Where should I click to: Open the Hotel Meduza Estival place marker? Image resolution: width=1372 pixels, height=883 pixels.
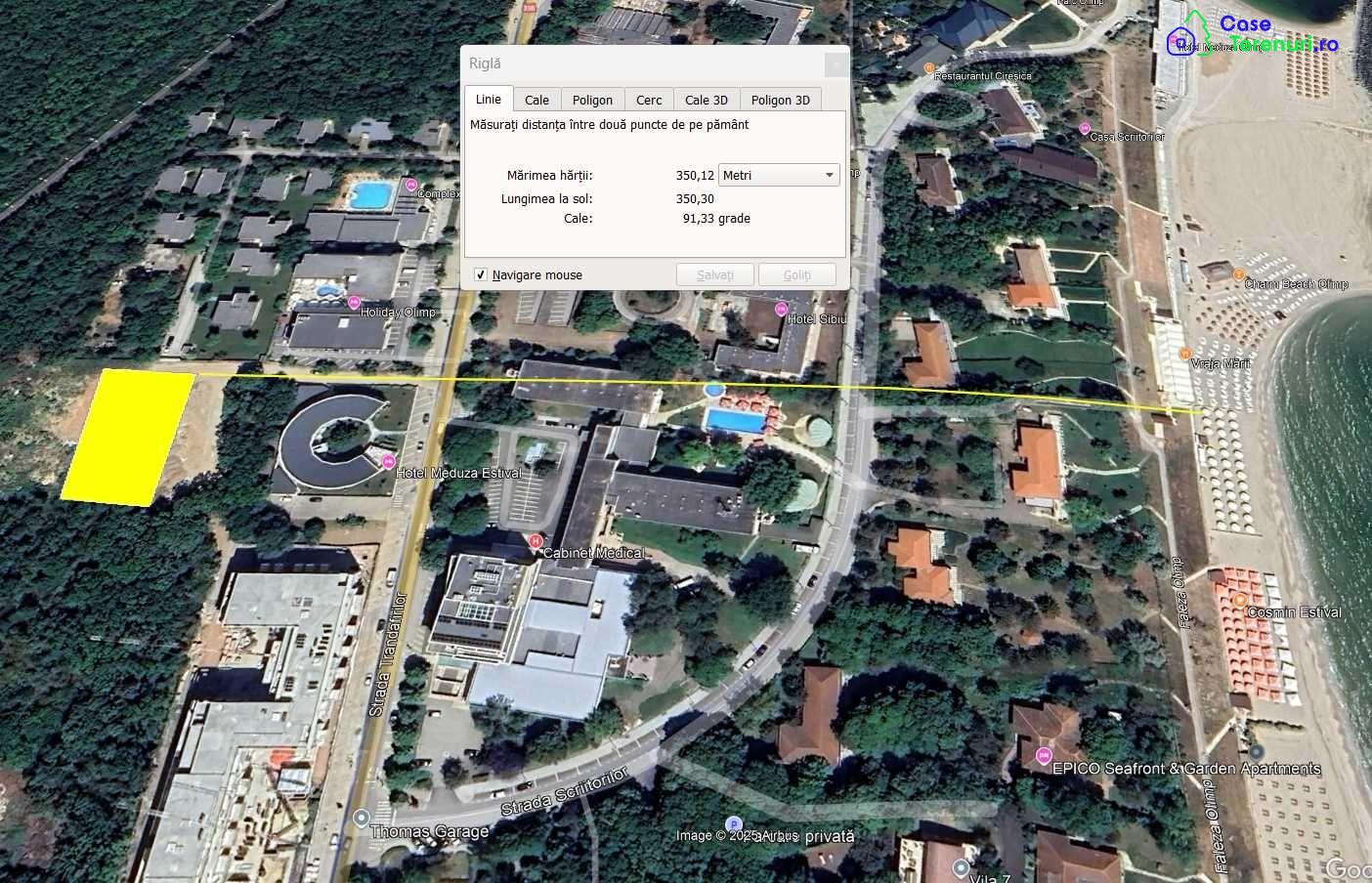tap(388, 461)
